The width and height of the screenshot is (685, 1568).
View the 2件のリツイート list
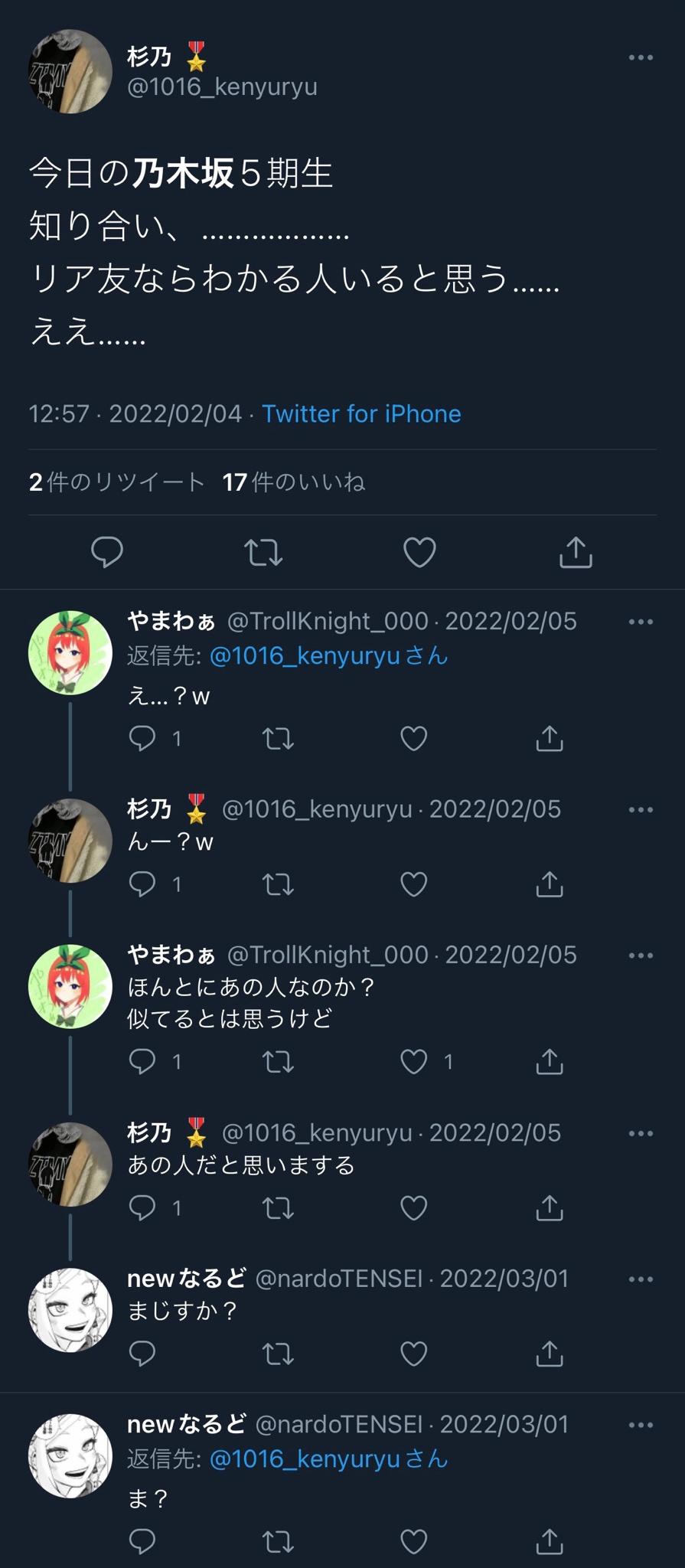coord(116,482)
